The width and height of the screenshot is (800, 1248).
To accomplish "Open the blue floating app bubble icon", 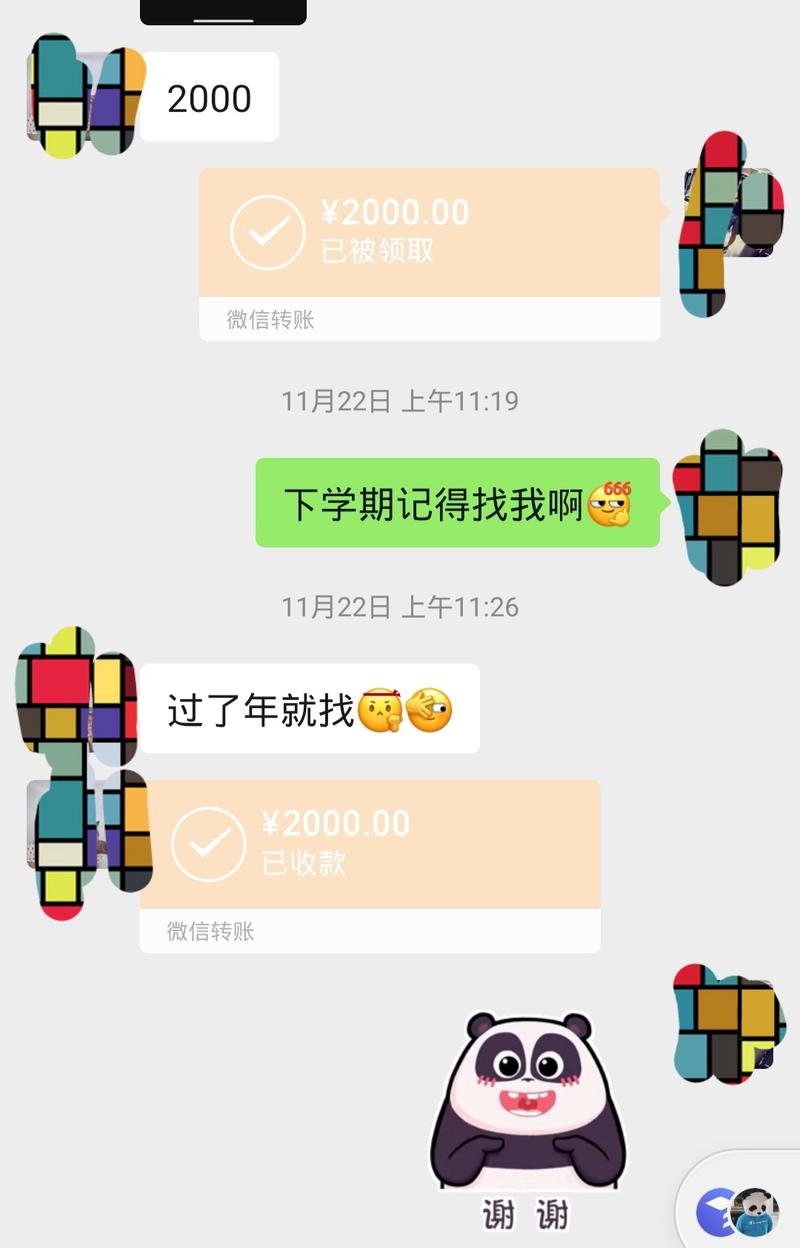I will point(713,1209).
